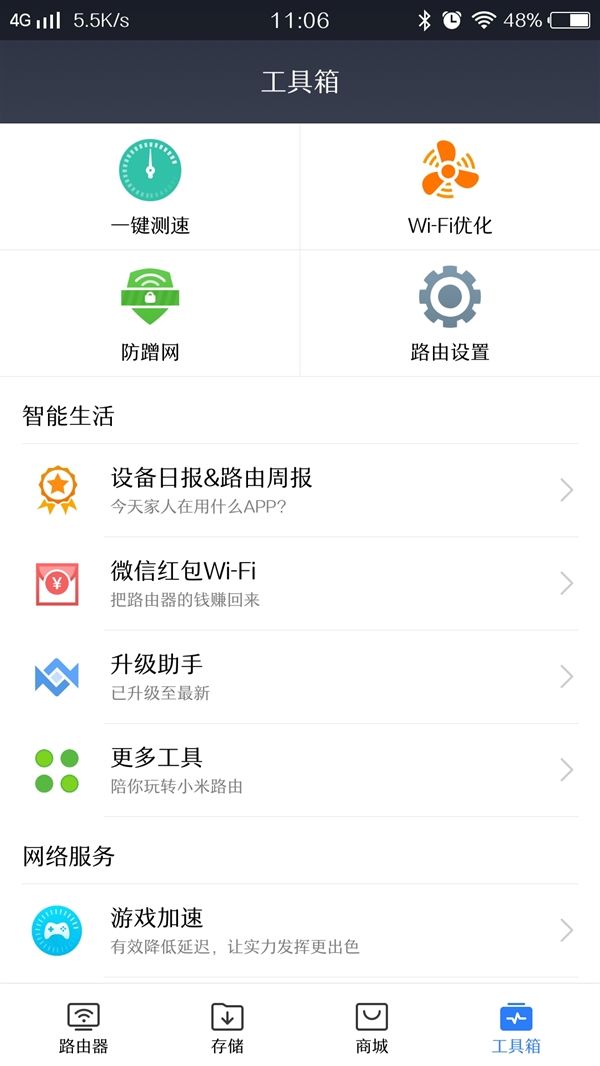
Task: Open the 升级助手 upgrade assistant
Action: (x=300, y=676)
